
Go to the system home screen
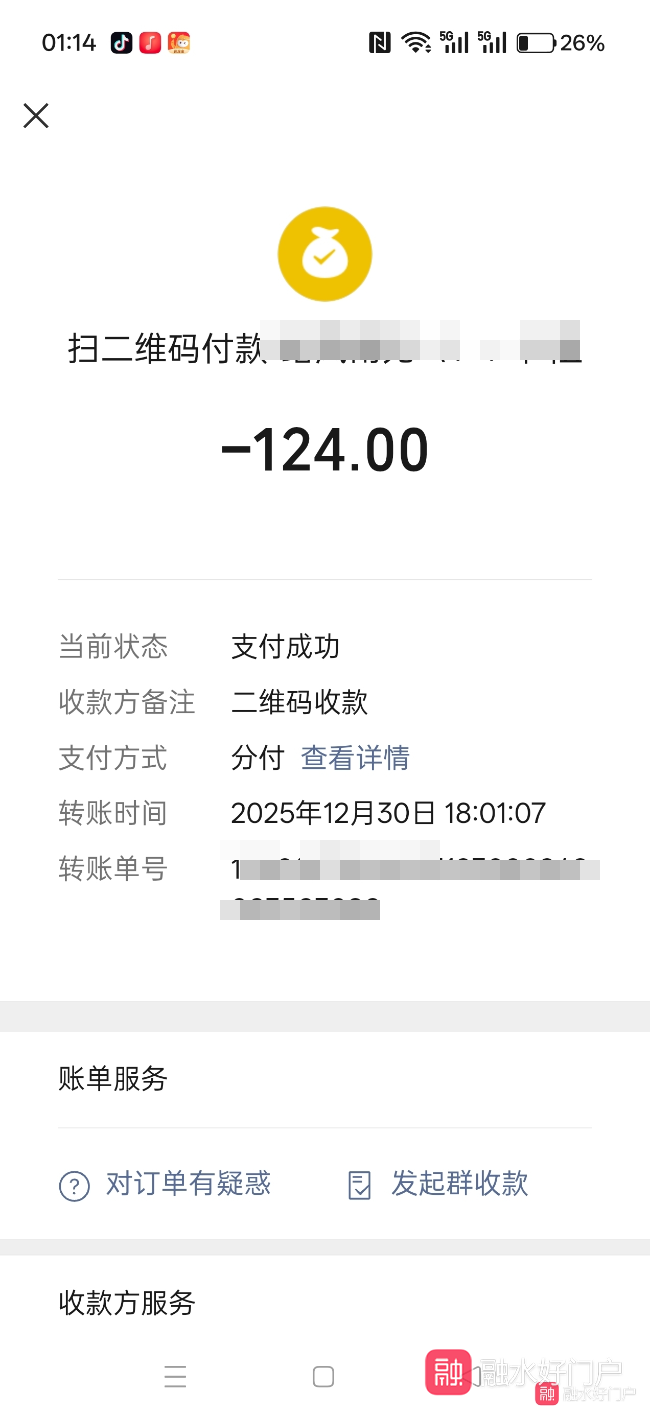[323, 1377]
